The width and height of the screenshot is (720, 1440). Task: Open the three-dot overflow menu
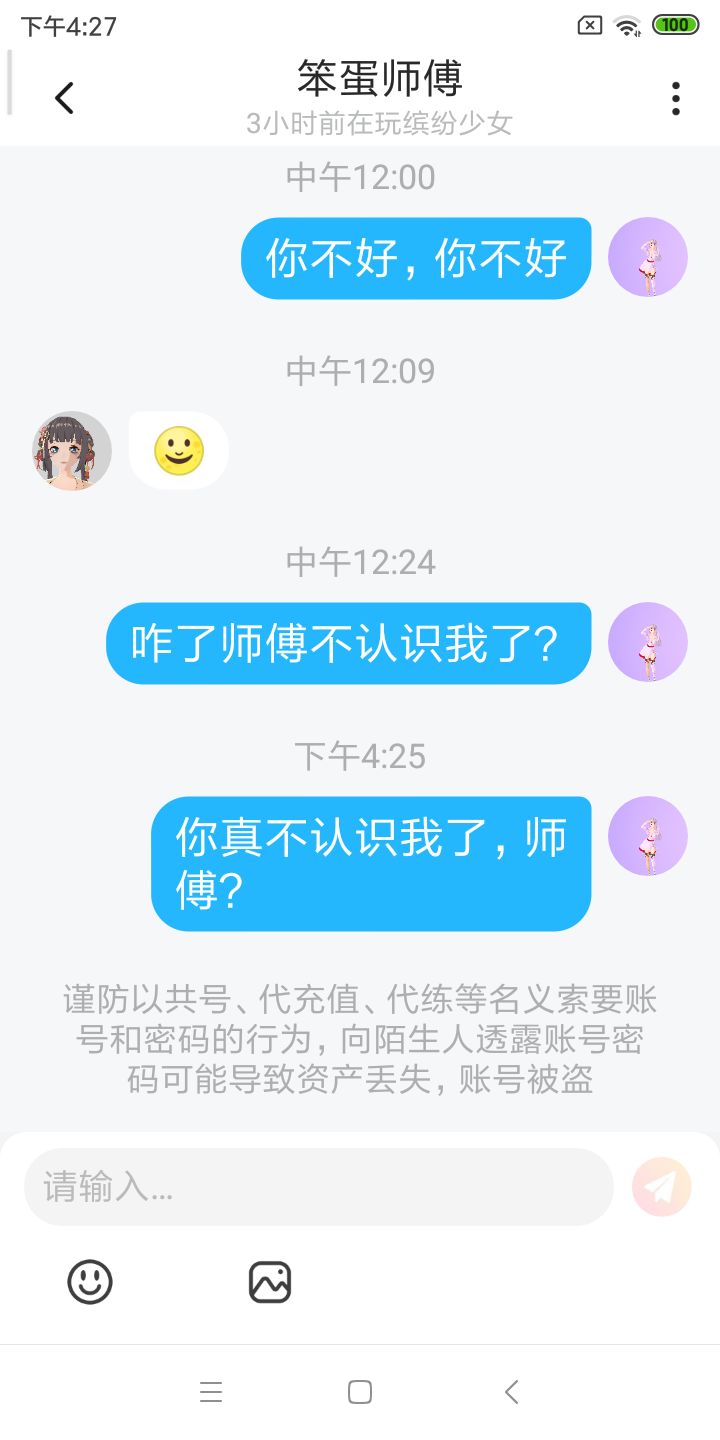pos(676,98)
